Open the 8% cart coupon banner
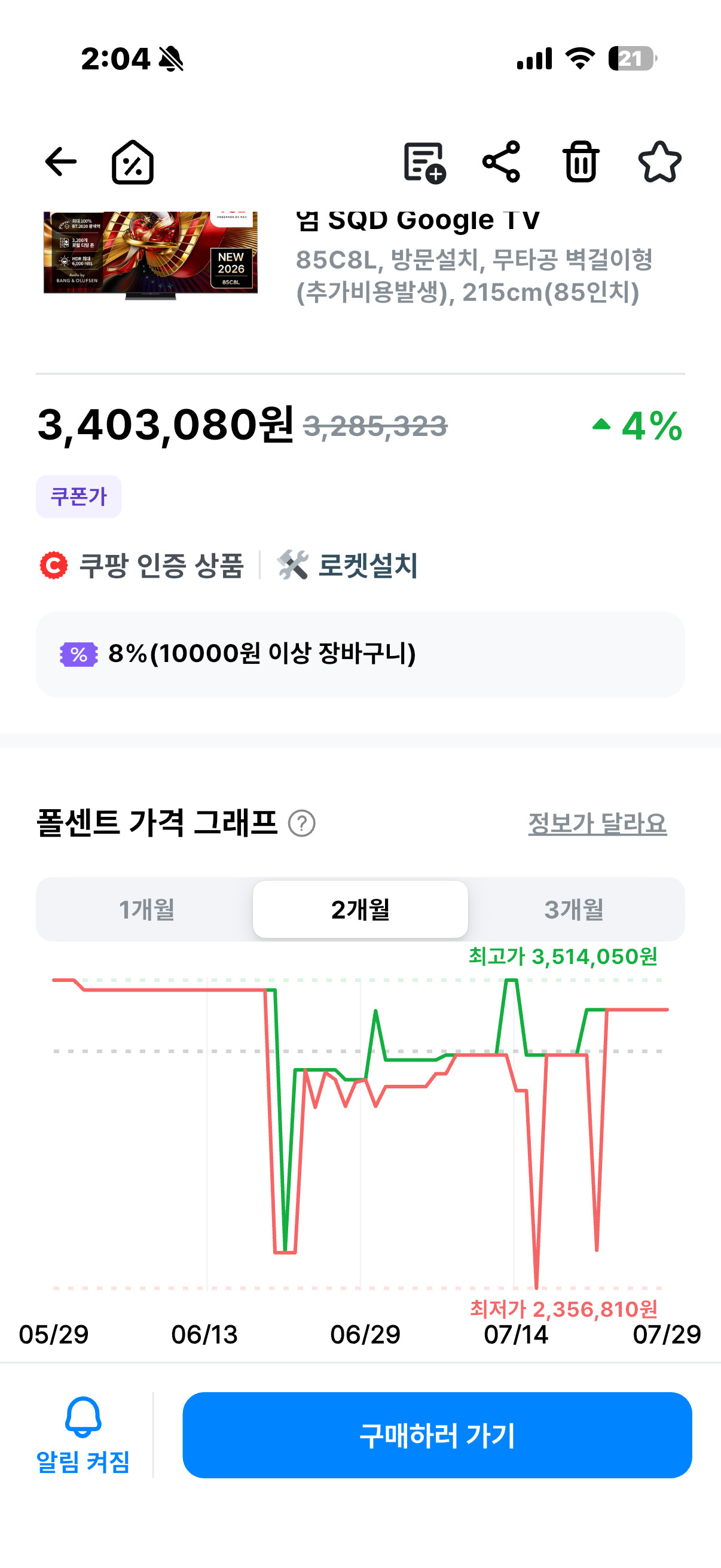This screenshot has width=721, height=1568. click(x=360, y=654)
